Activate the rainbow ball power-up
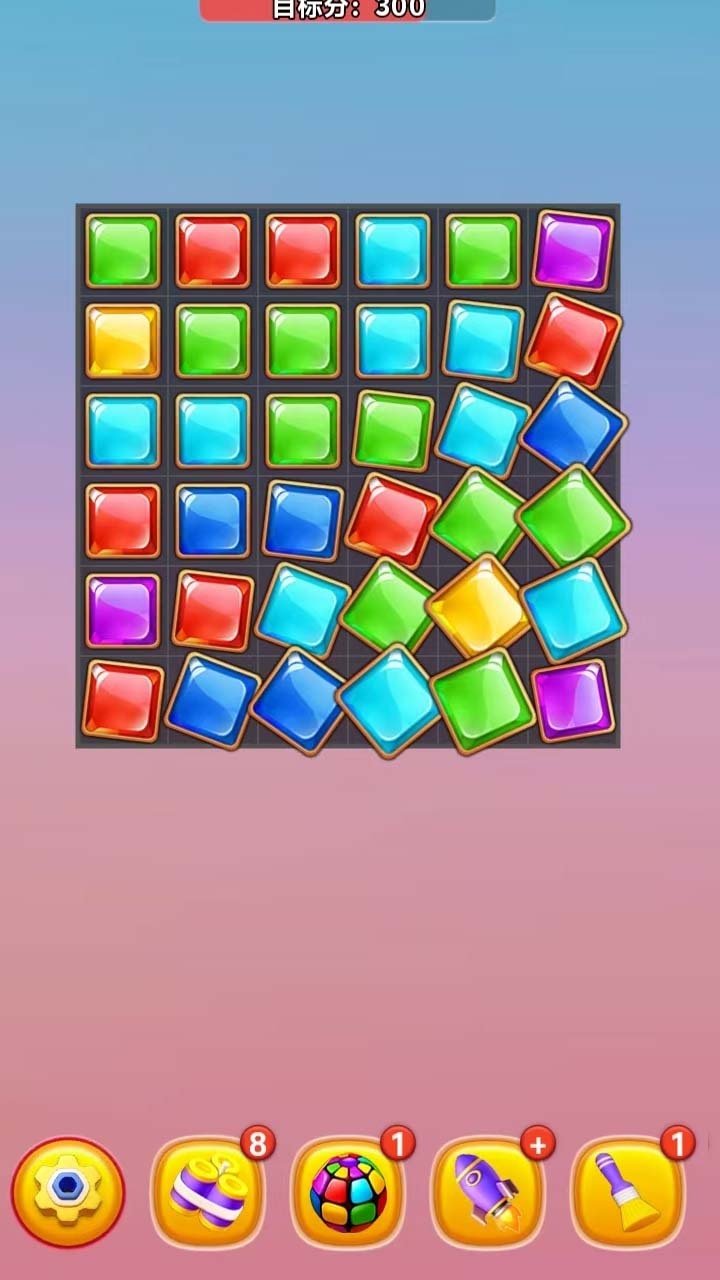This screenshot has width=720, height=1280. click(x=348, y=1192)
